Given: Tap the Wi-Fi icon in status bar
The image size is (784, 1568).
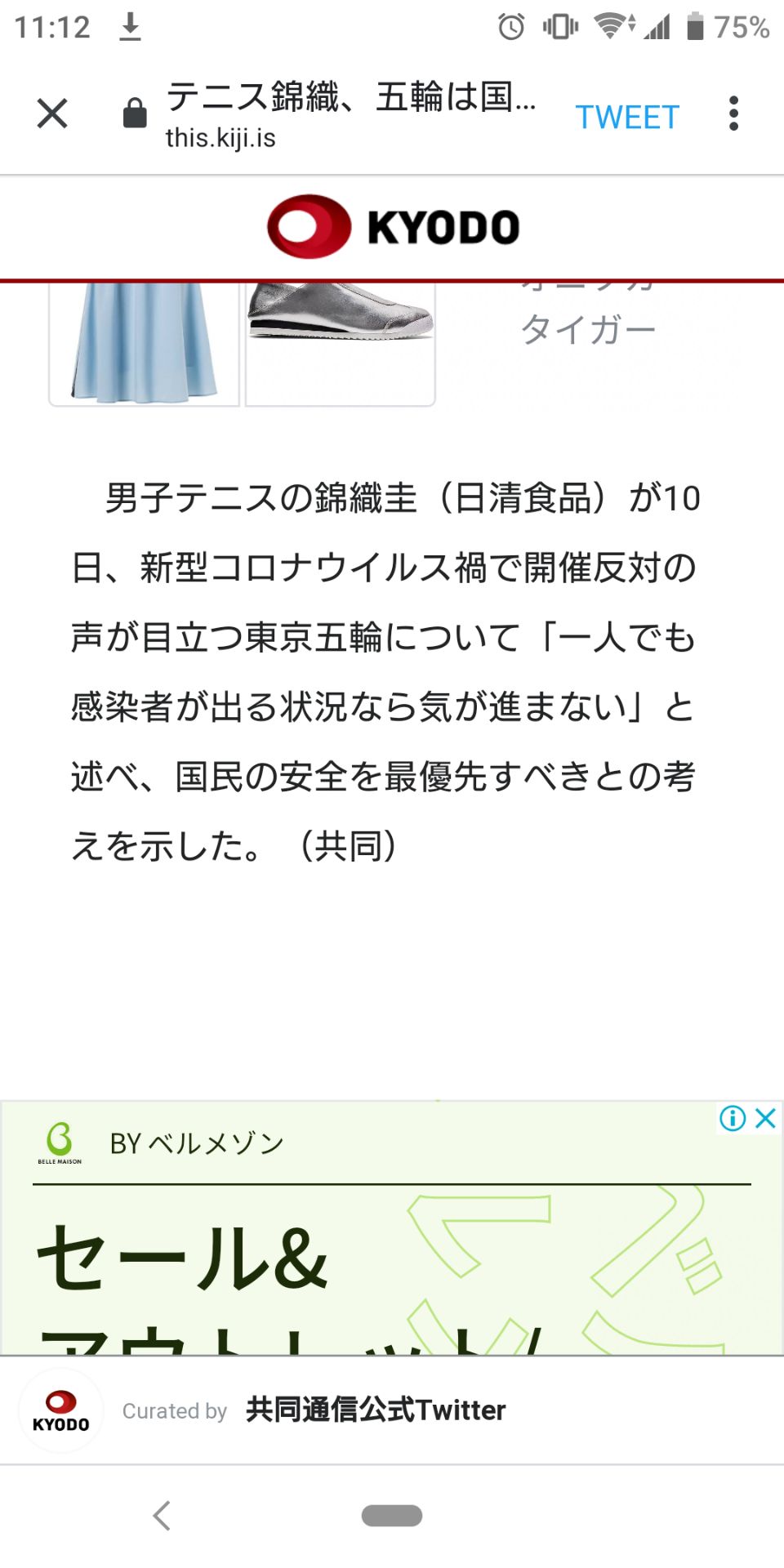Looking at the screenshot, I should 610,24.
